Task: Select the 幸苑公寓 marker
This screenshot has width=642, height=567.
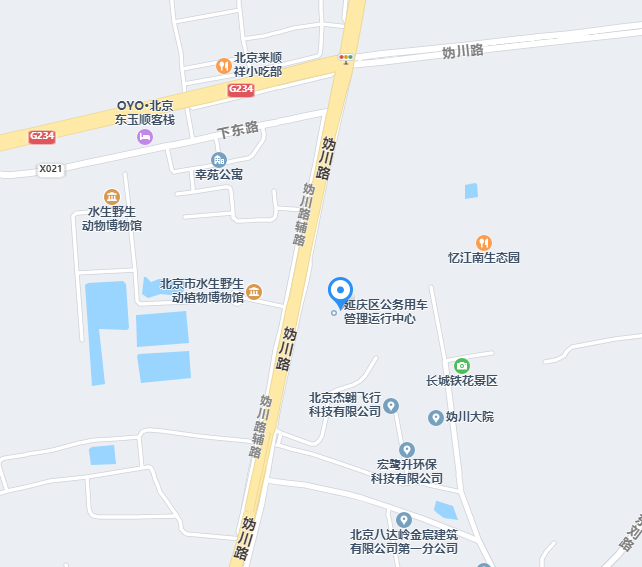Action: click(x=219, y=159)
